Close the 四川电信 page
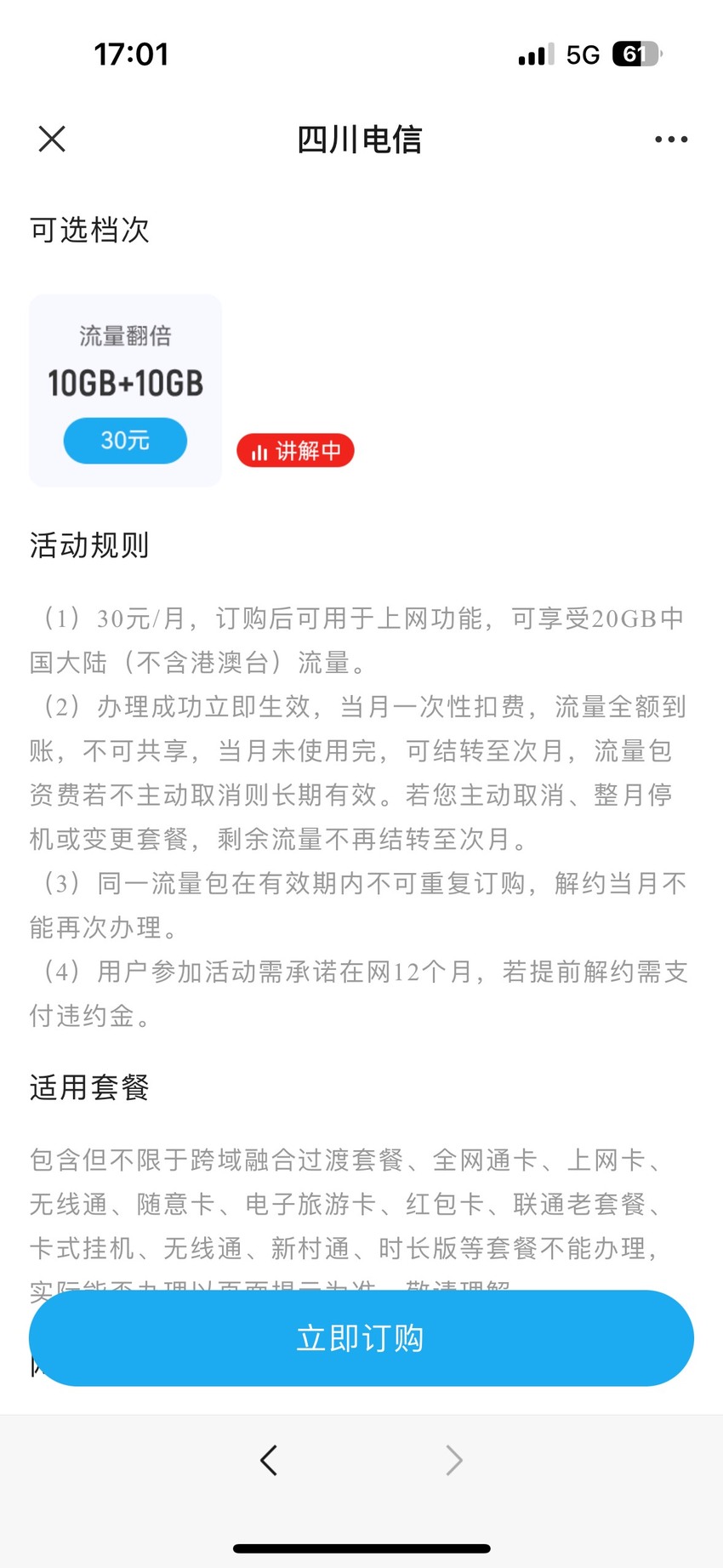 (x=52, y=139)
